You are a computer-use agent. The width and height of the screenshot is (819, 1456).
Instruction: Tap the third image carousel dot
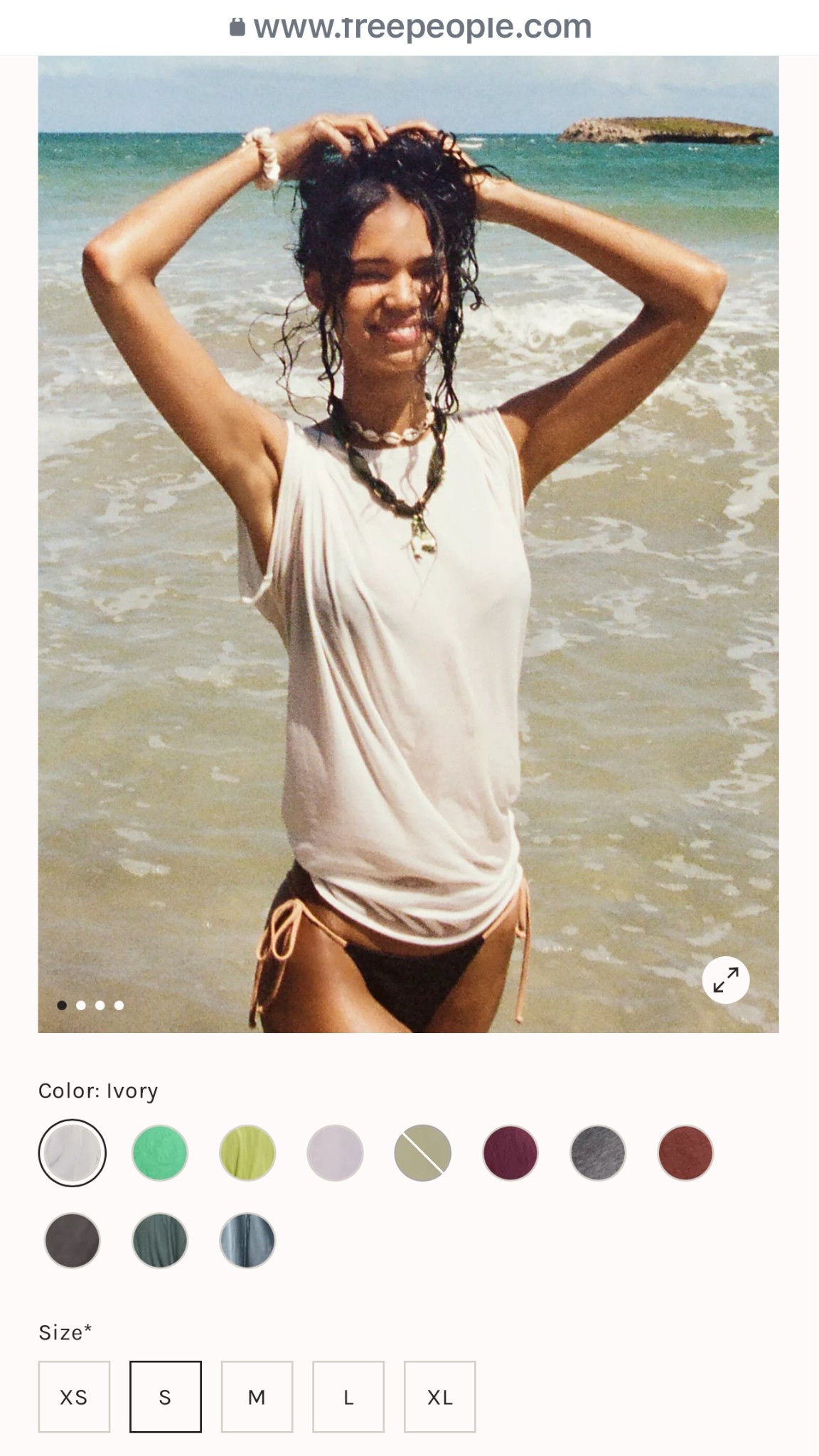(x=100, y=1005)
